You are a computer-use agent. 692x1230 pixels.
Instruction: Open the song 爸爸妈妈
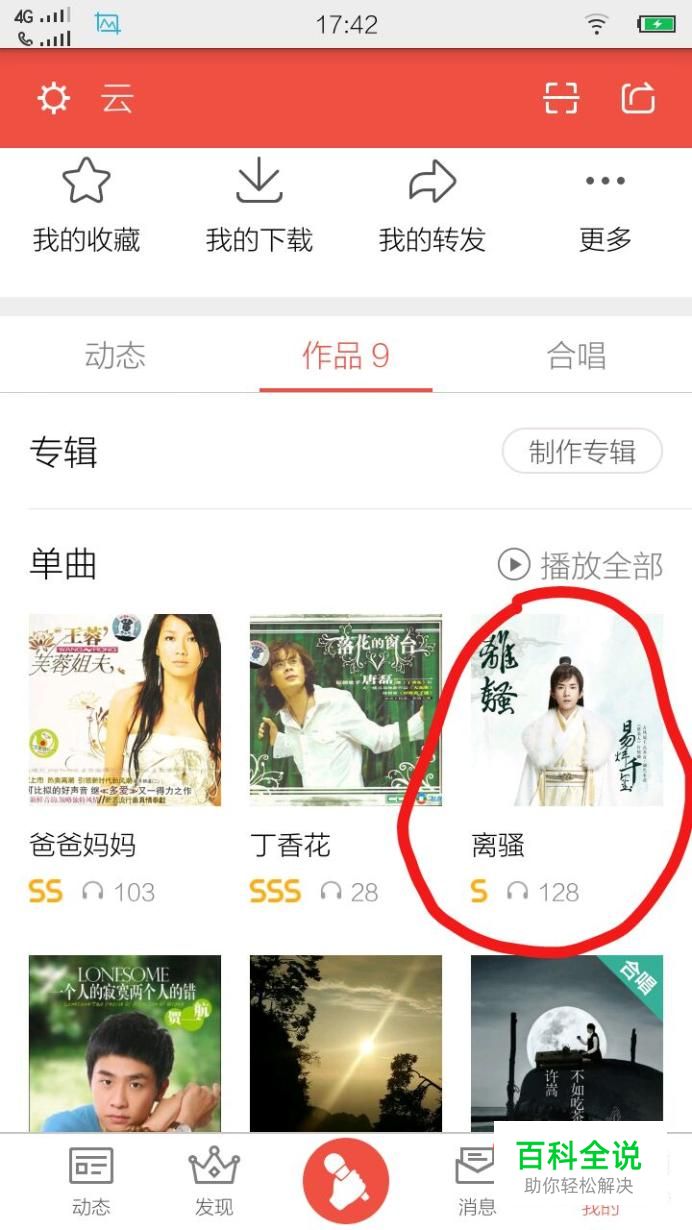(x=125, y=710)
